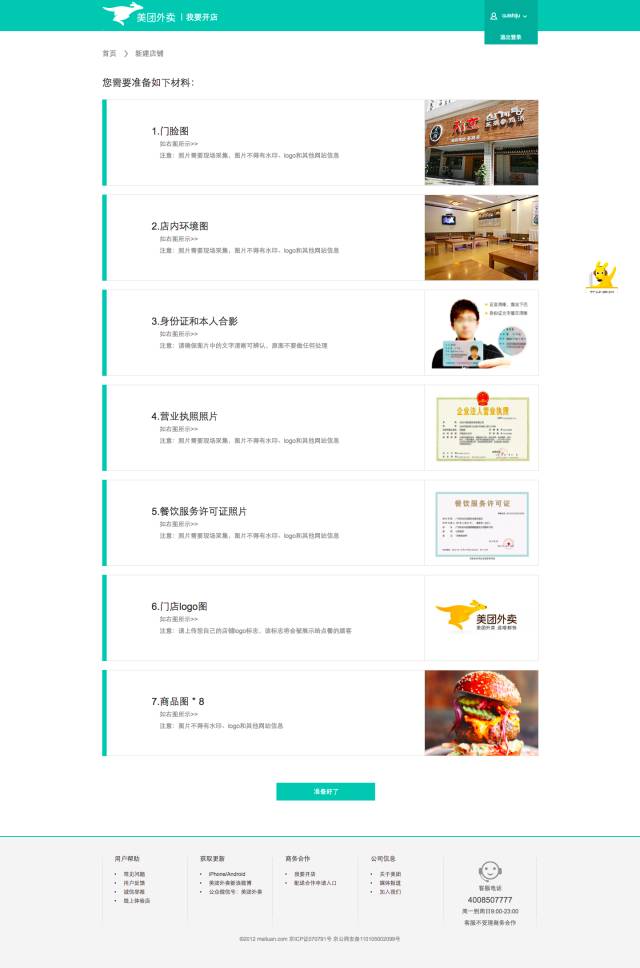Open the user account dropdown
The width and height of the screenshot is (640, 968).
click(509, 16)
